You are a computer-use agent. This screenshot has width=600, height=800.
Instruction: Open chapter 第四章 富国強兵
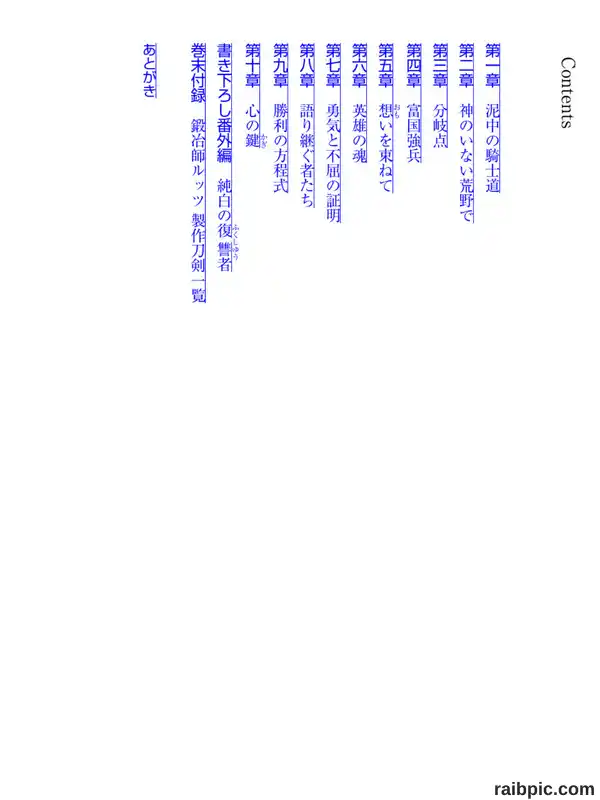pyautogui.click(x=413, y=103)
